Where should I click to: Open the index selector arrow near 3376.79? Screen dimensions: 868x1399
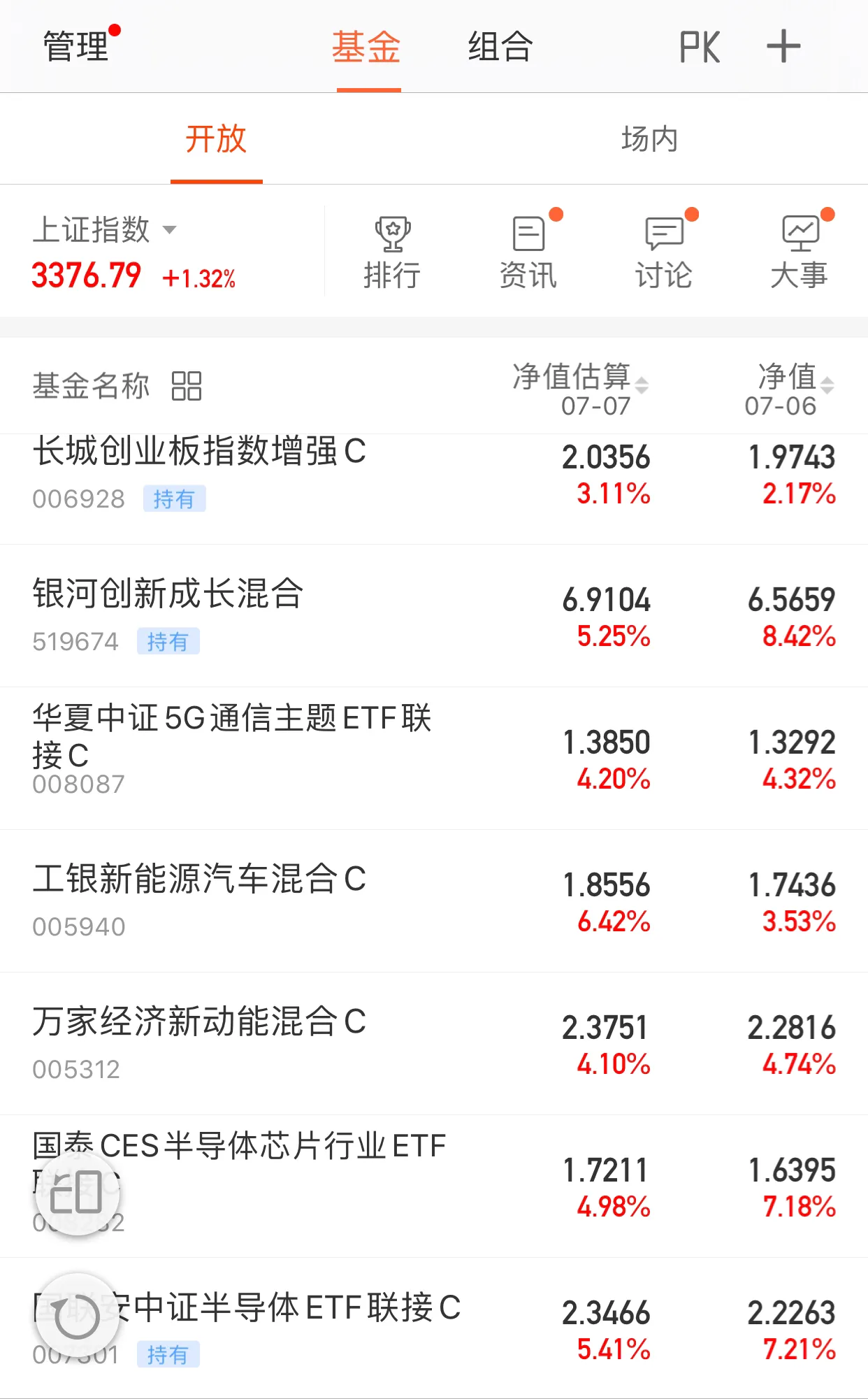[170, 231]
